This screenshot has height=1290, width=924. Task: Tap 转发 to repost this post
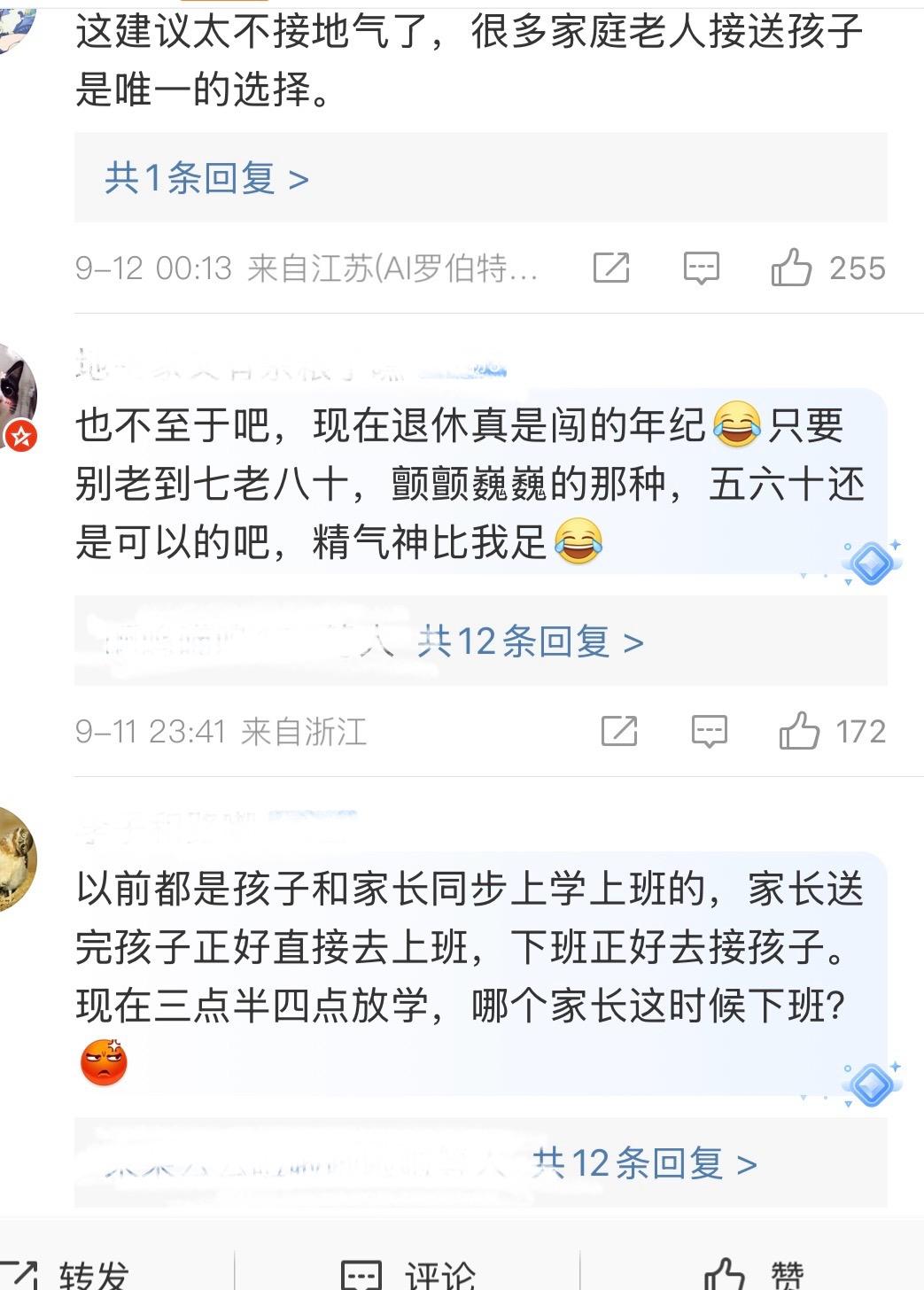75,1274
